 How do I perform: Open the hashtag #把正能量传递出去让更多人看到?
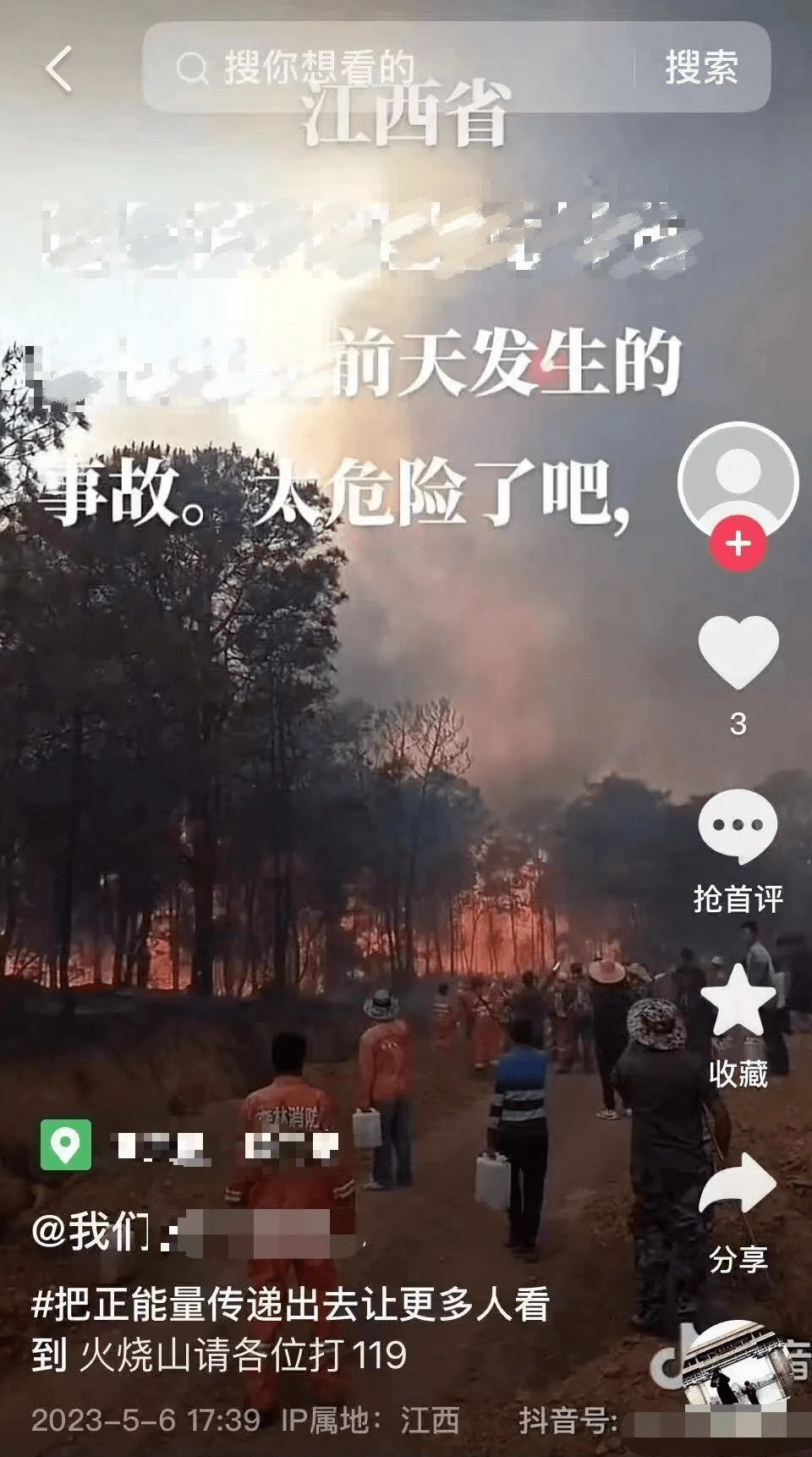[x=288, y=1306]
